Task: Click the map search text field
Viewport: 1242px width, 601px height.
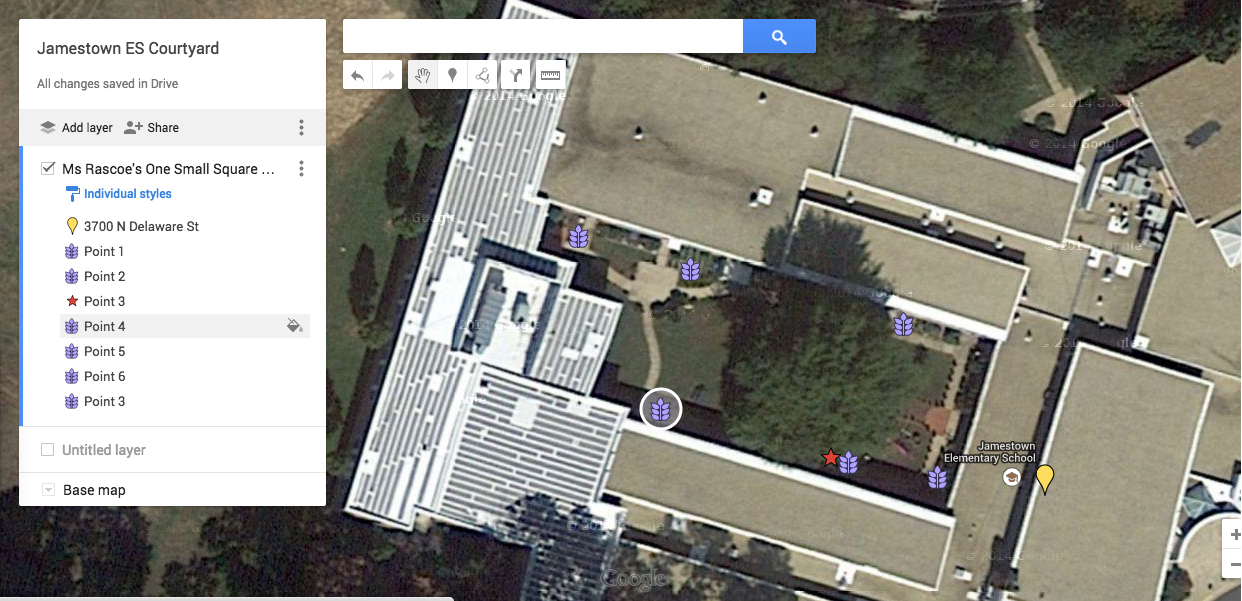Action: click(x=542, y=37)
